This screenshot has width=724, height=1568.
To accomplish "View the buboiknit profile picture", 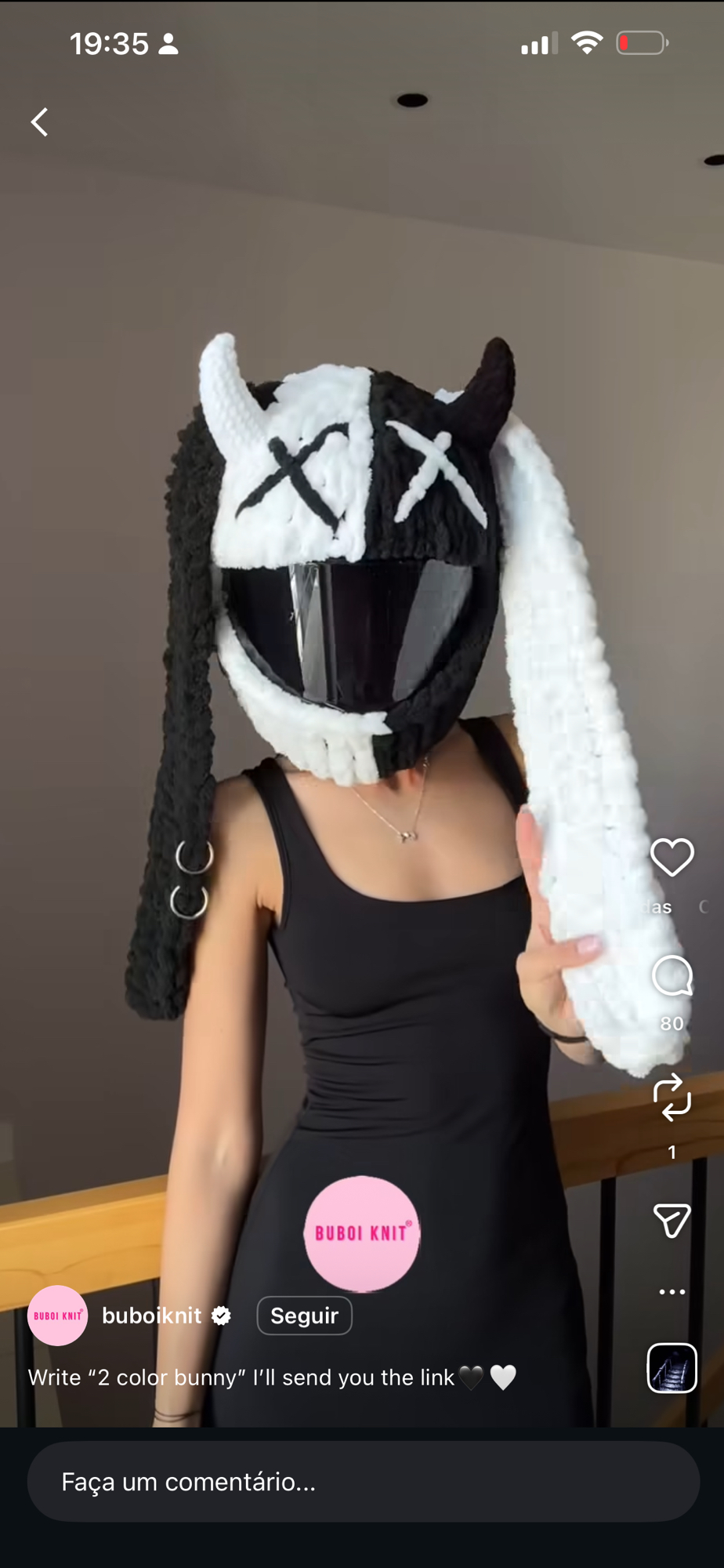I will pos(57,1316).
